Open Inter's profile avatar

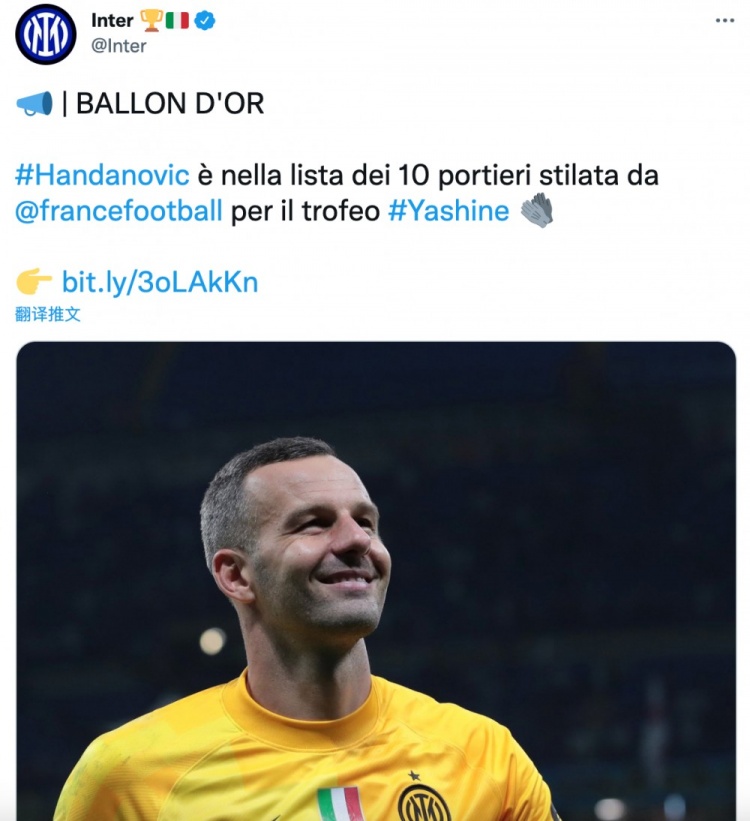(46, 34)
